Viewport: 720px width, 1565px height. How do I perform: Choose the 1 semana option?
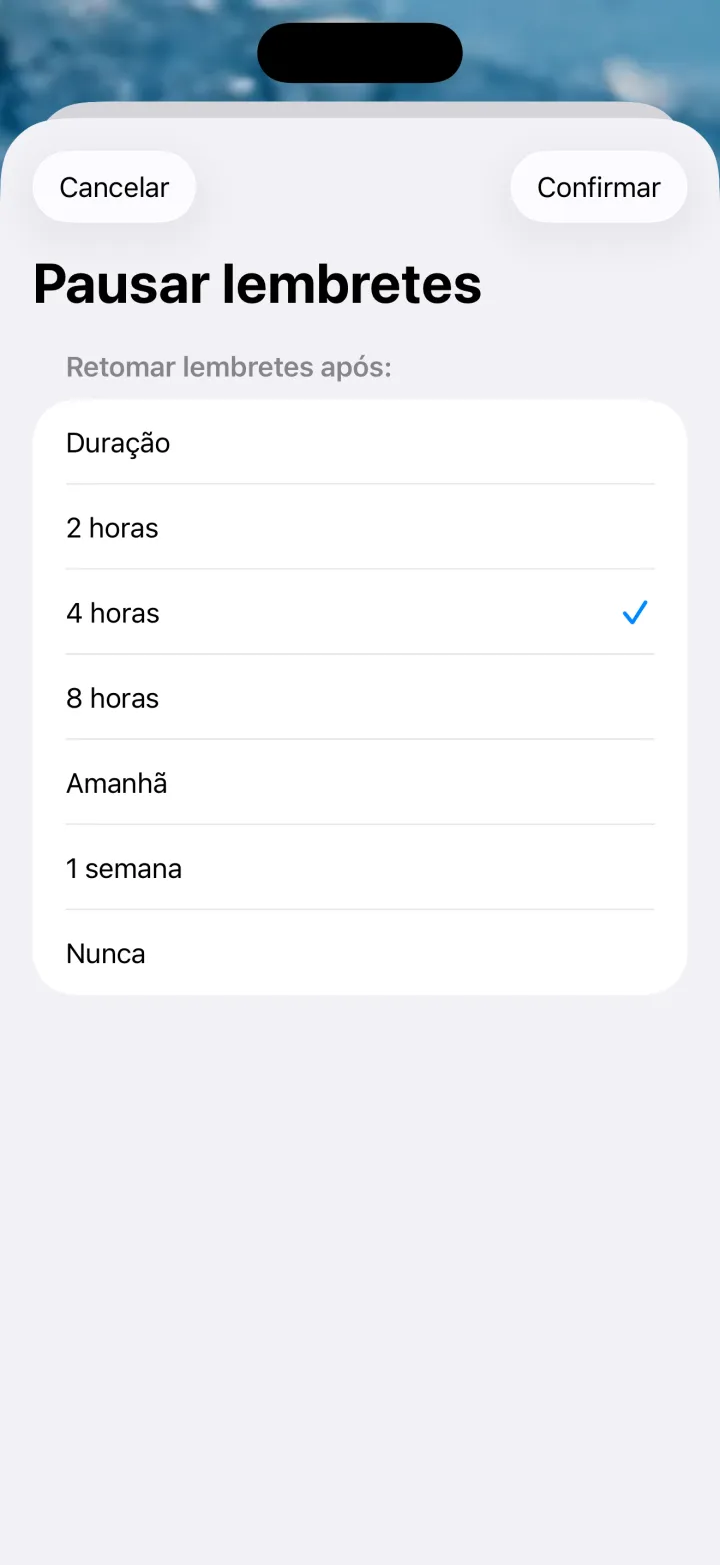click(360, 867)
